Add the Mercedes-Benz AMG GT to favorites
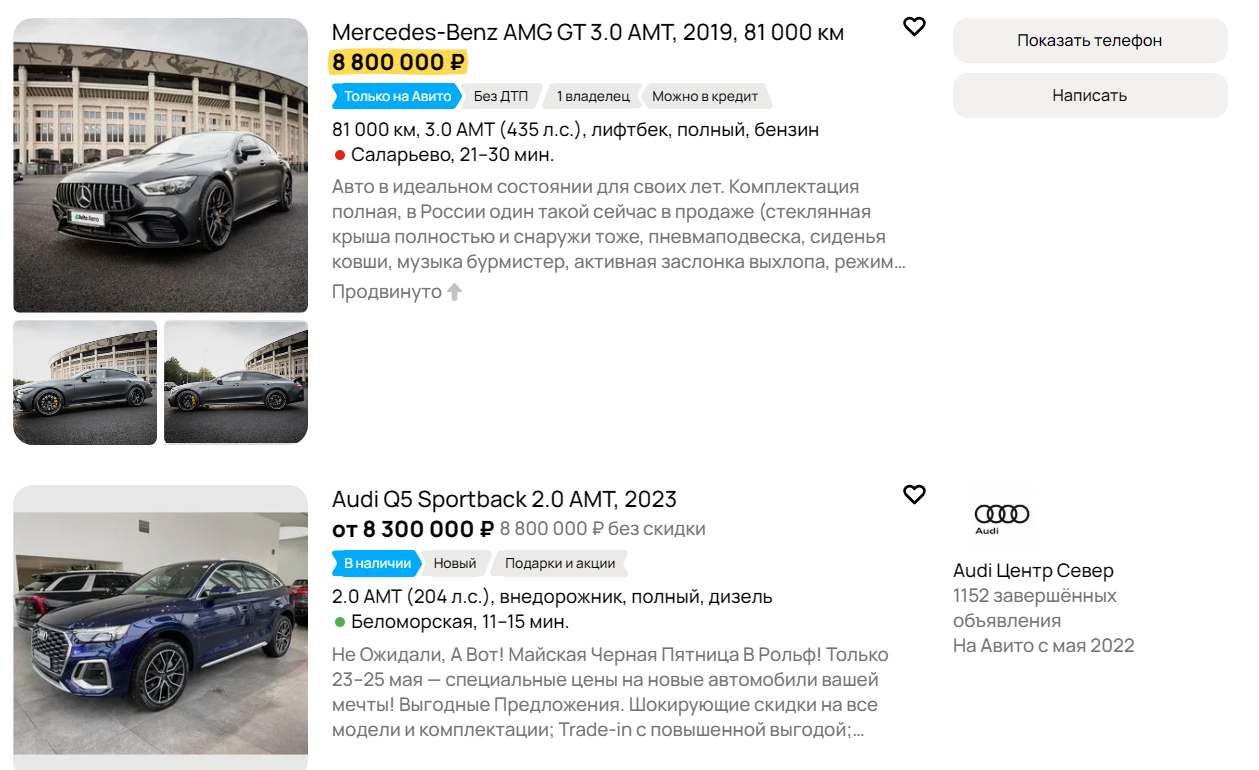This screenshot has width=1259, height=770. pos(914,27)
